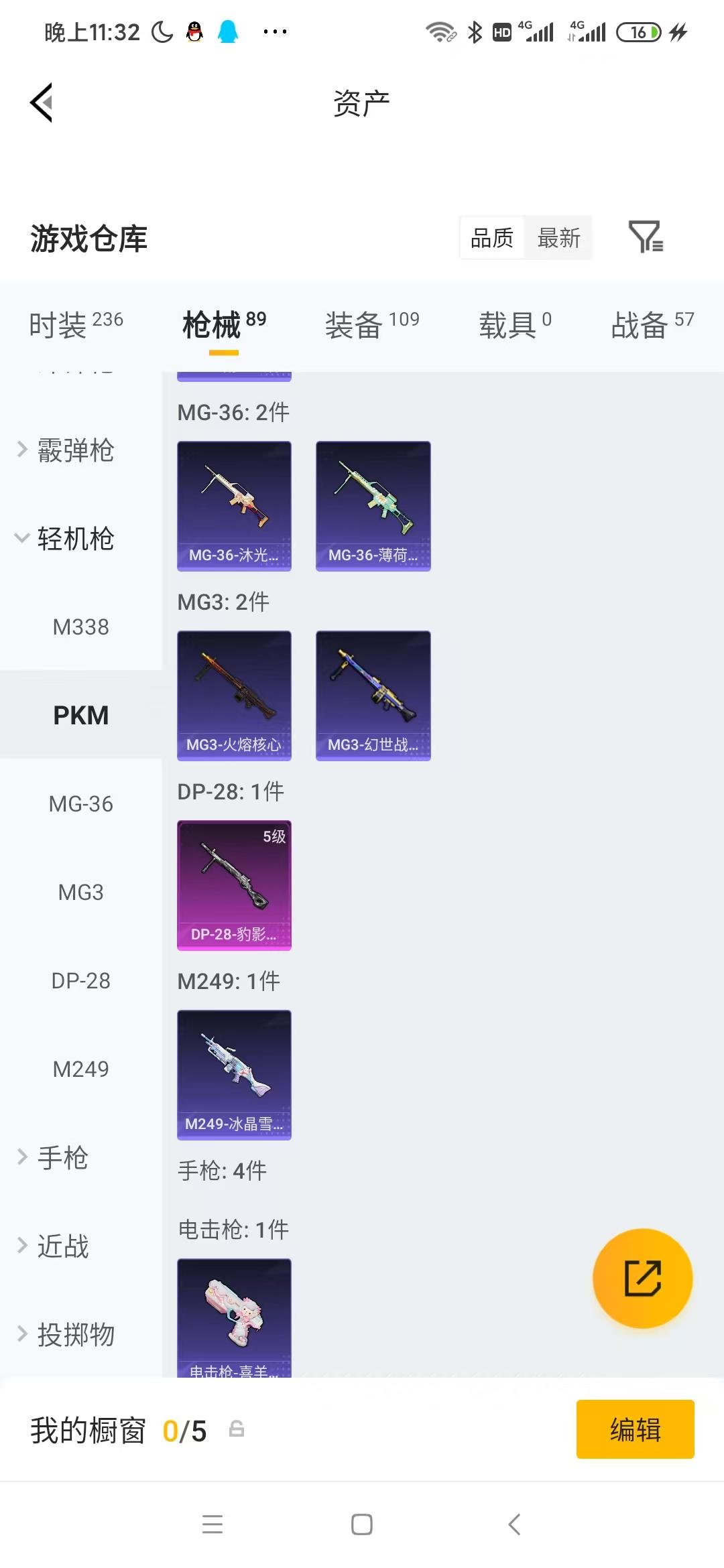
Task: Tap the orange share floating button
Action: 642,1278
